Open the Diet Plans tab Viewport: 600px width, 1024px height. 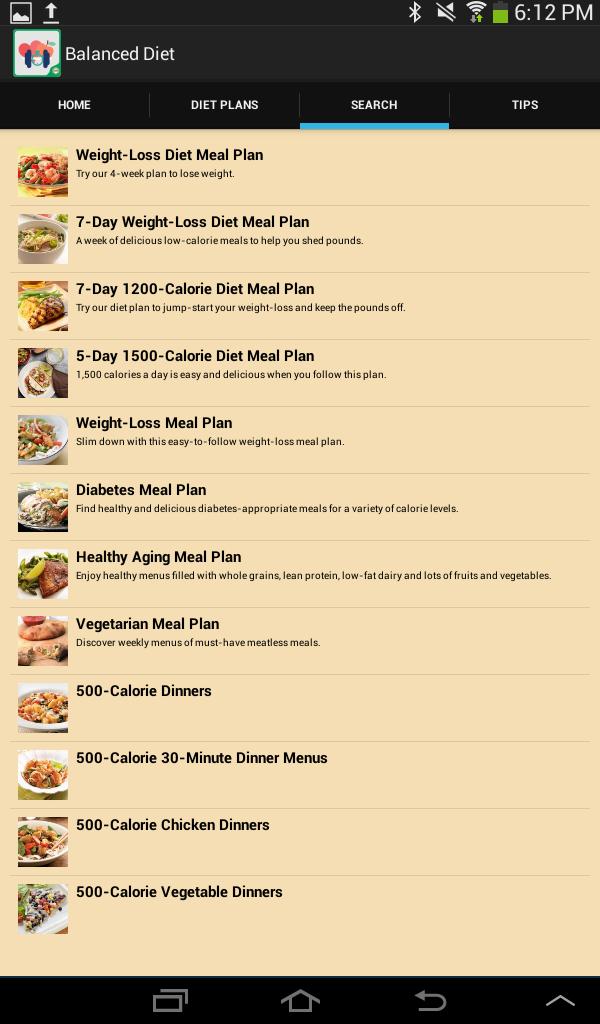pos(224,105)
